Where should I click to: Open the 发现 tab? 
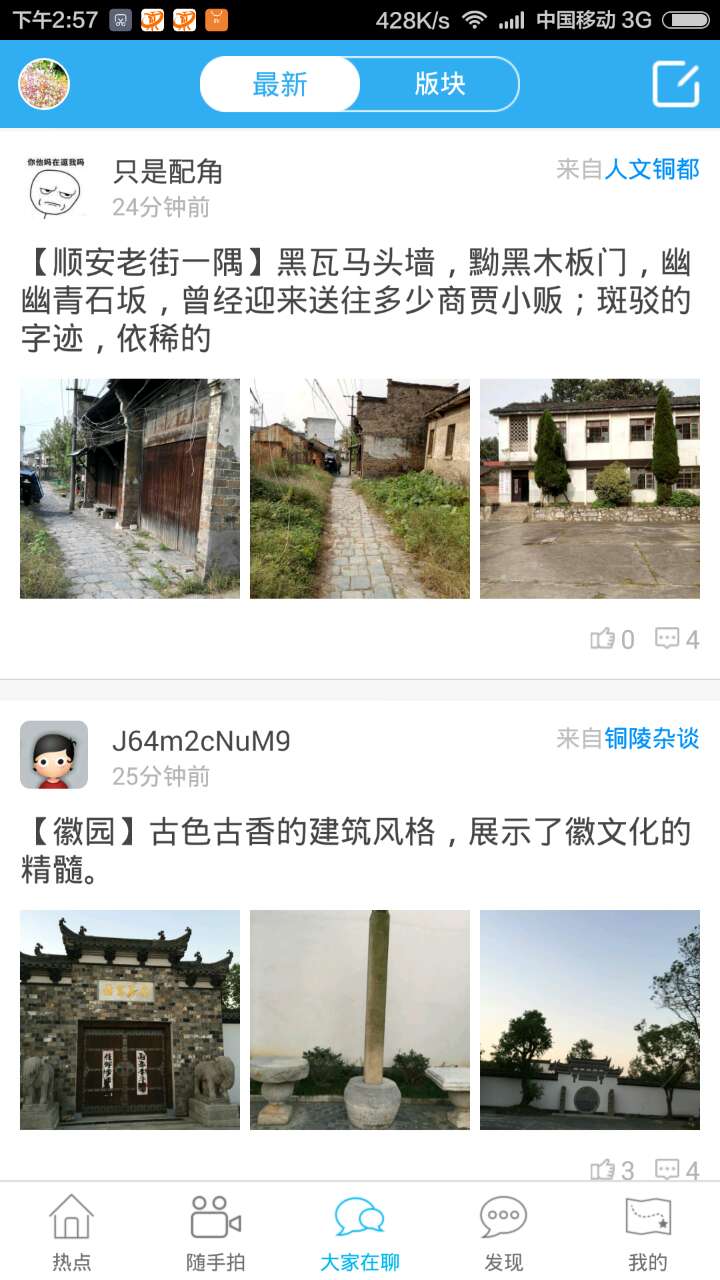click(504, 1232)
